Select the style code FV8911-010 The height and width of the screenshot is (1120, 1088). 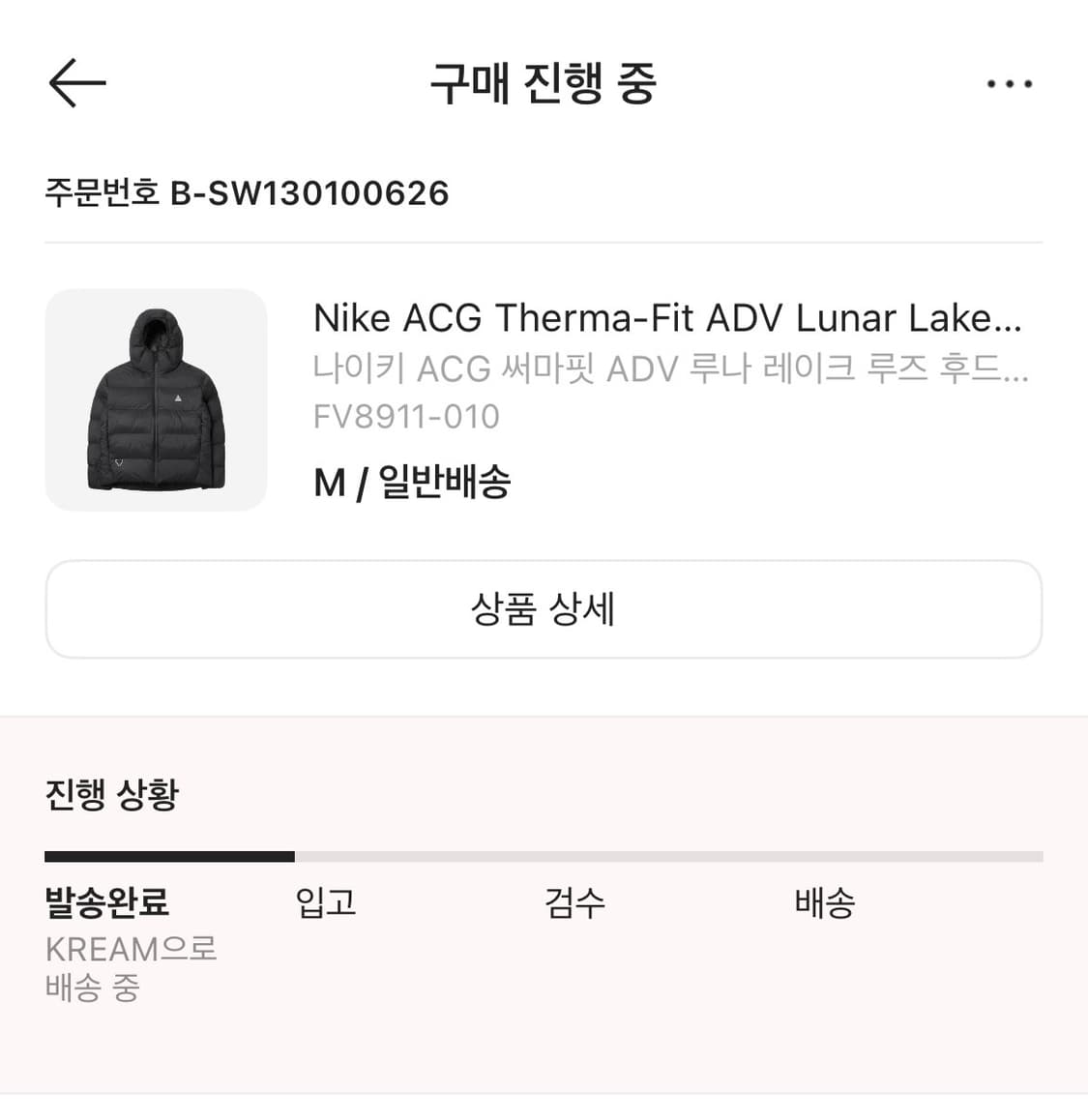click(406, 417)
